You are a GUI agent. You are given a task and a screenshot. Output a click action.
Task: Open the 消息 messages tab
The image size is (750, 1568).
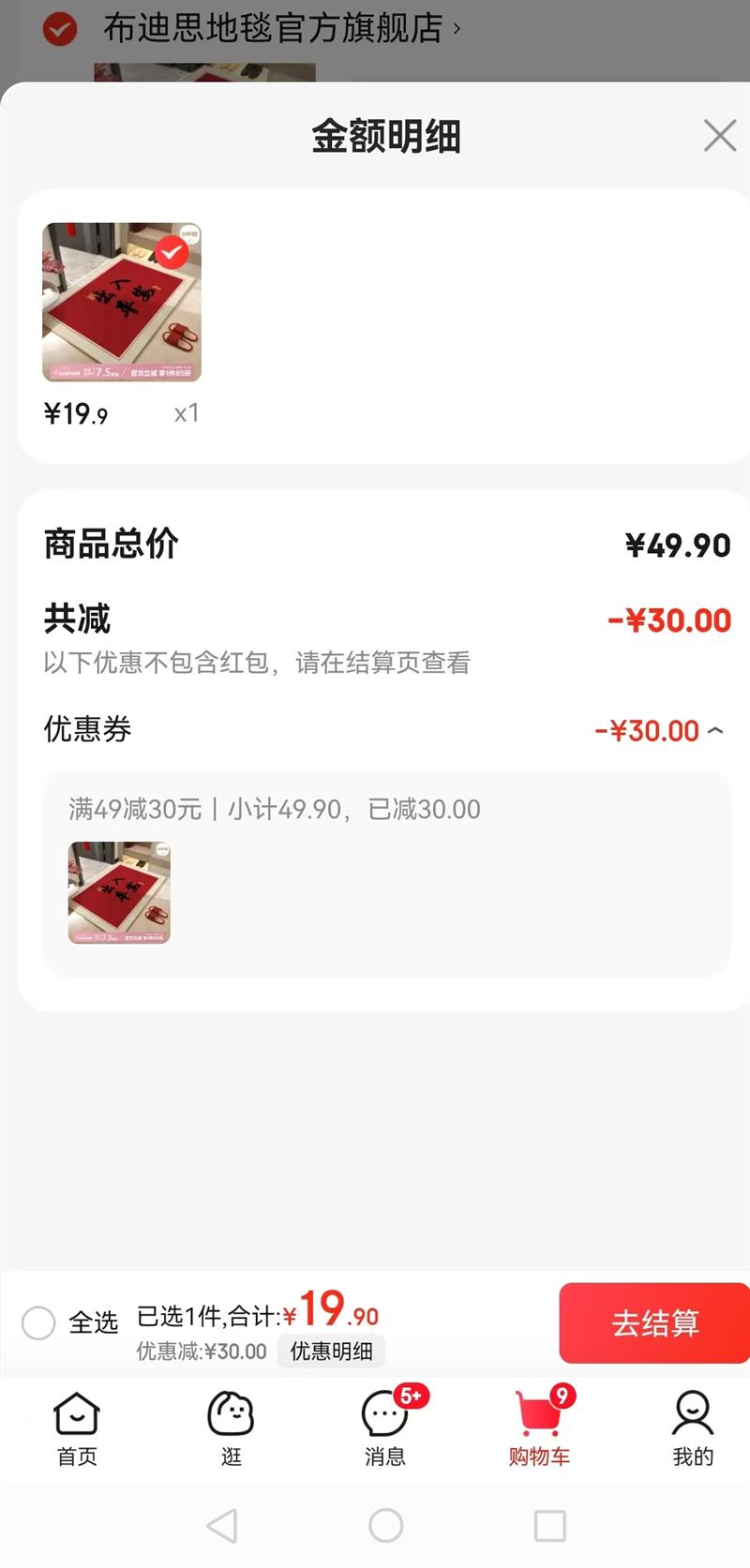pyautogui.click(x=385, y=1428)
